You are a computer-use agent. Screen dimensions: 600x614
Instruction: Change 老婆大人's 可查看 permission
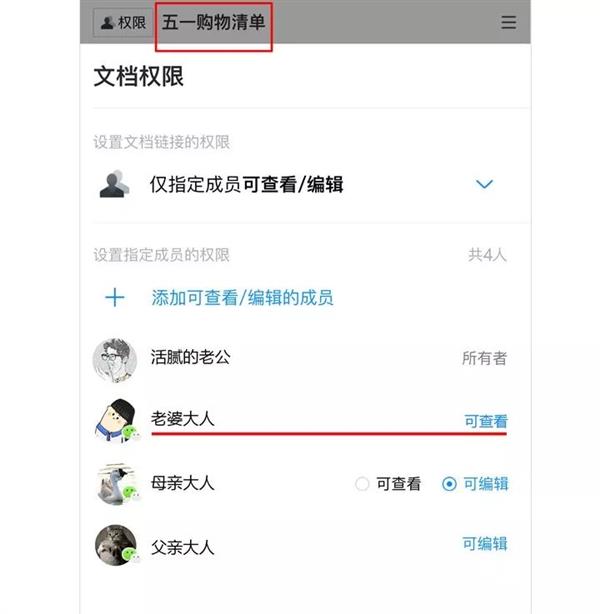coord(485,421)
